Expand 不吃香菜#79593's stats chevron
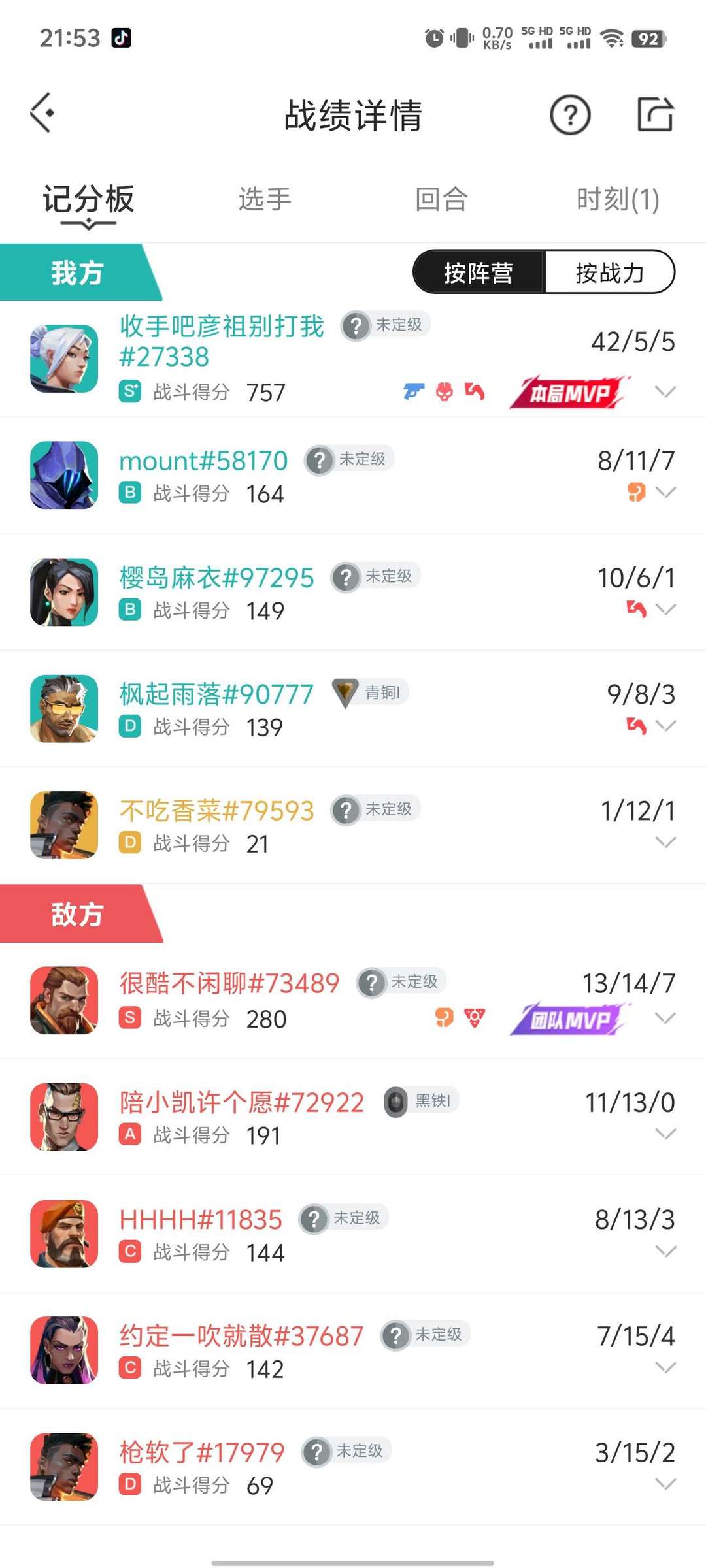The width and height of the screenshot is (706, 1568). click(665, 842)
